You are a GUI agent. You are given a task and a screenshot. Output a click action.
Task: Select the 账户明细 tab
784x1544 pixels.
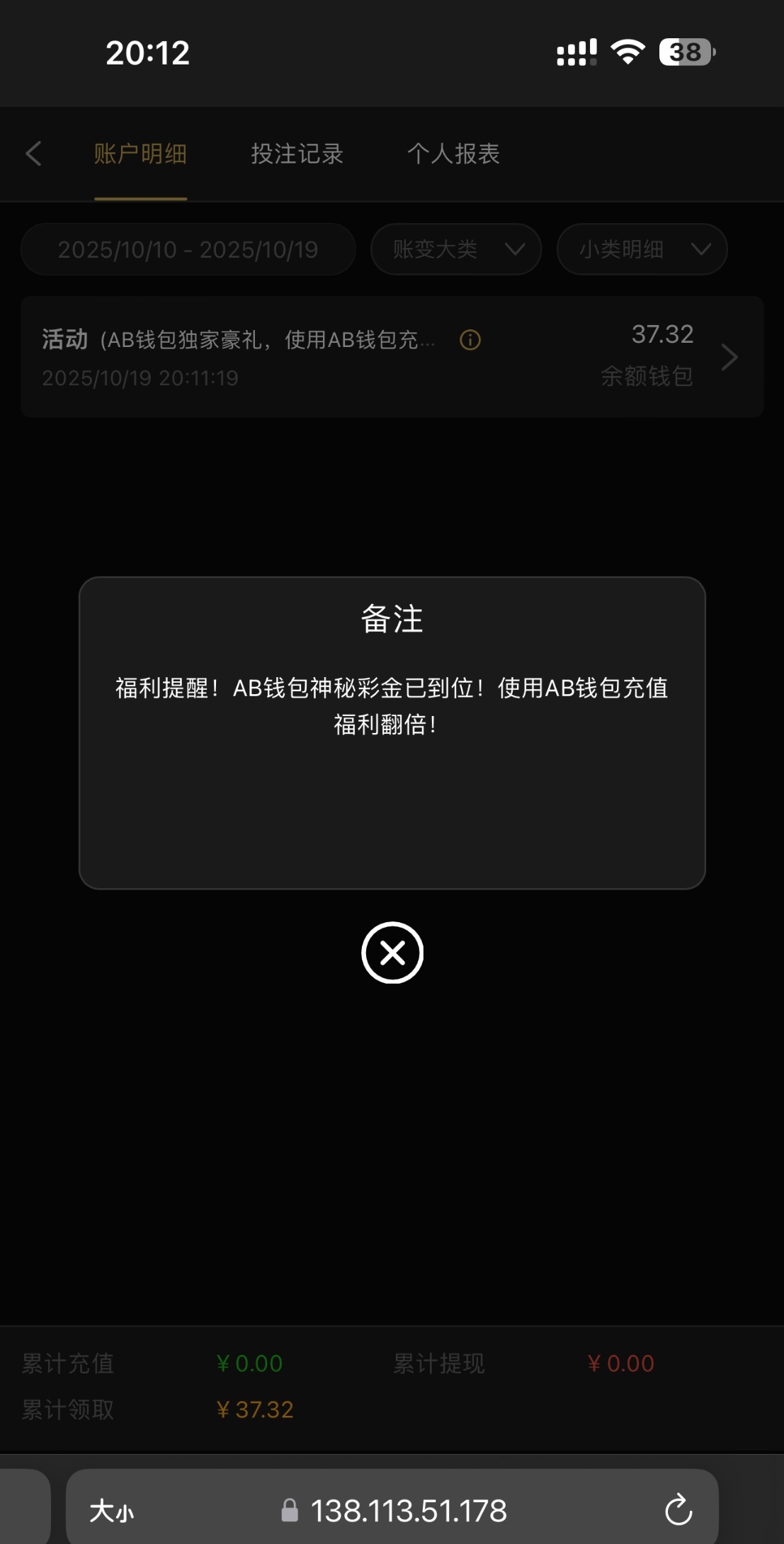[x=140, y=154]
